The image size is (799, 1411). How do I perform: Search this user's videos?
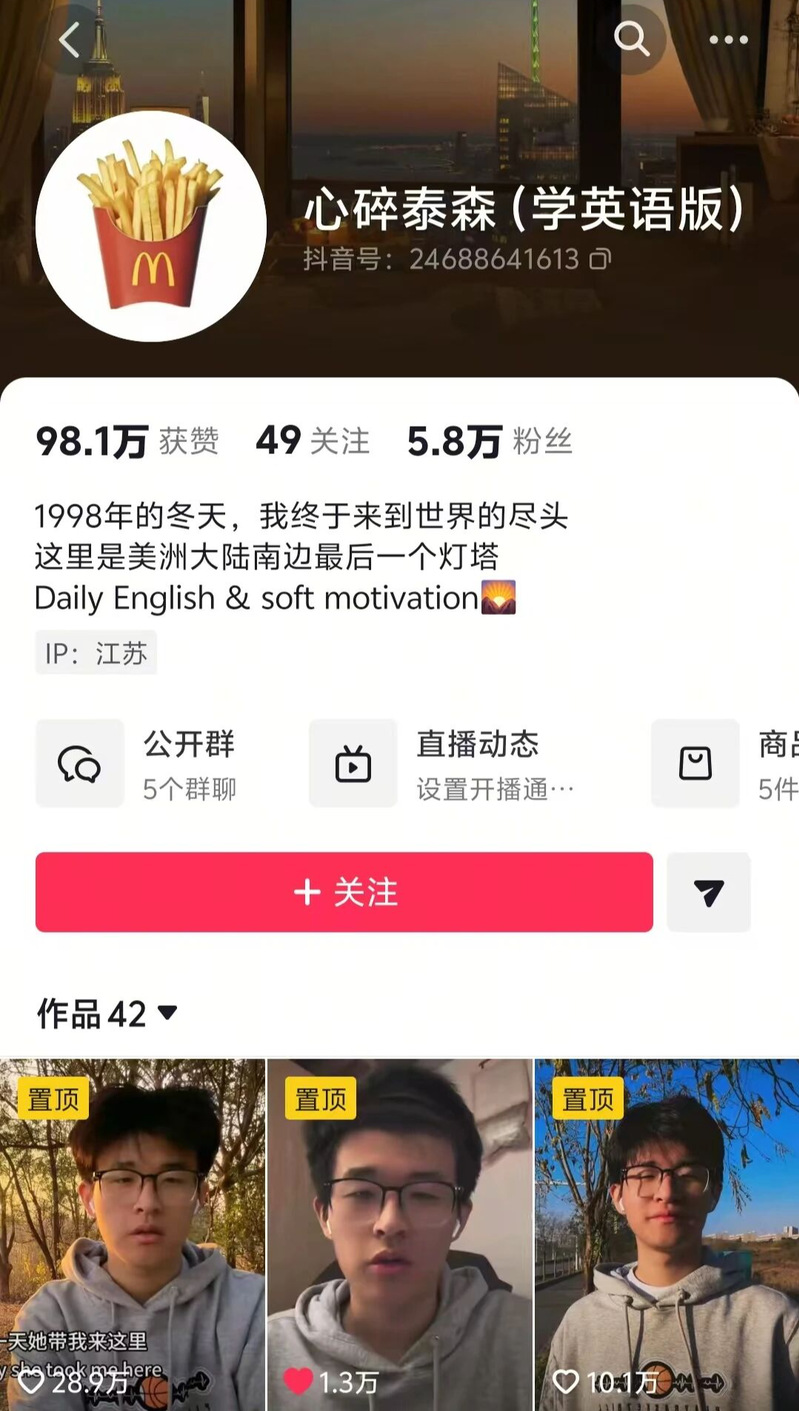point(632,40)
